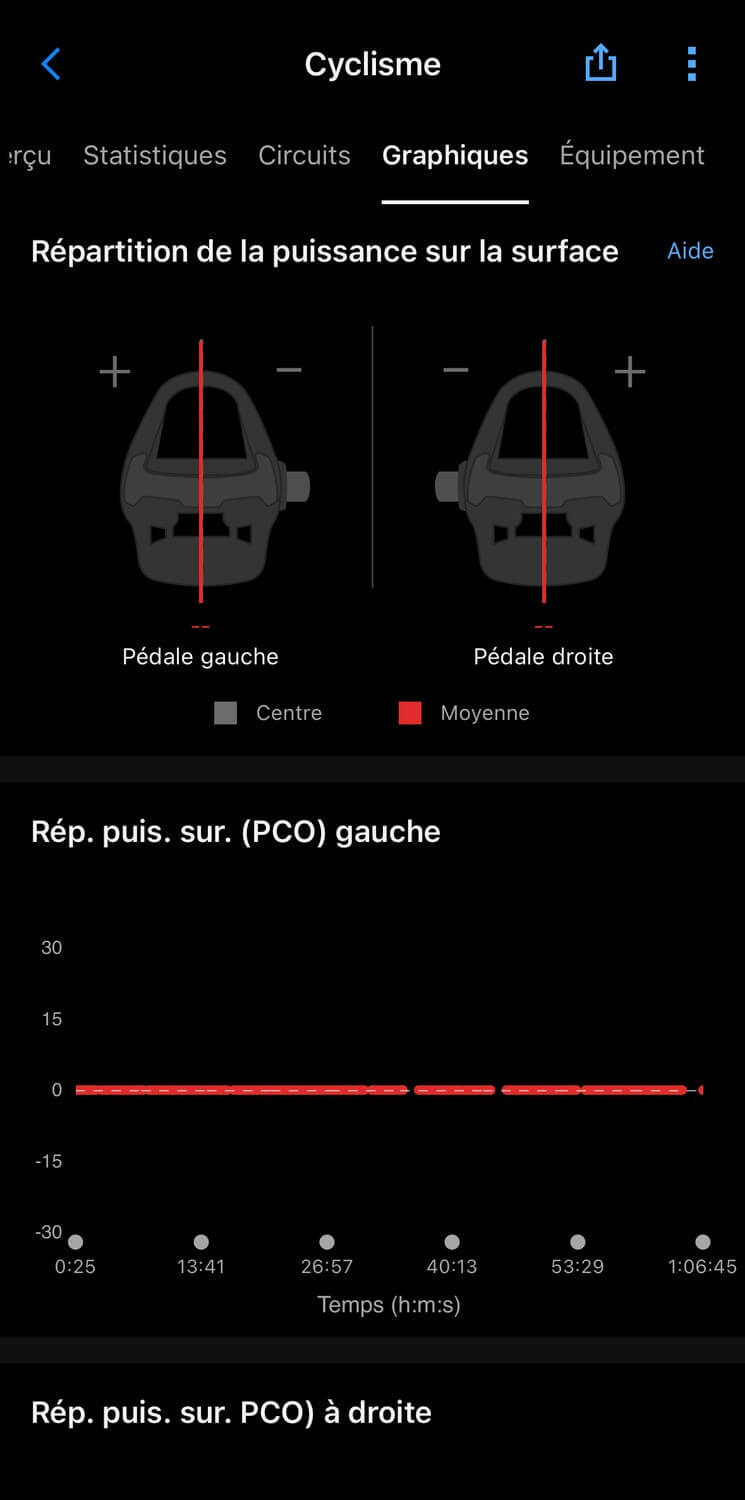This screenshot has width=745, height=1500.
Task: Open the three-dot overflow menu
Action: [691, 64]
